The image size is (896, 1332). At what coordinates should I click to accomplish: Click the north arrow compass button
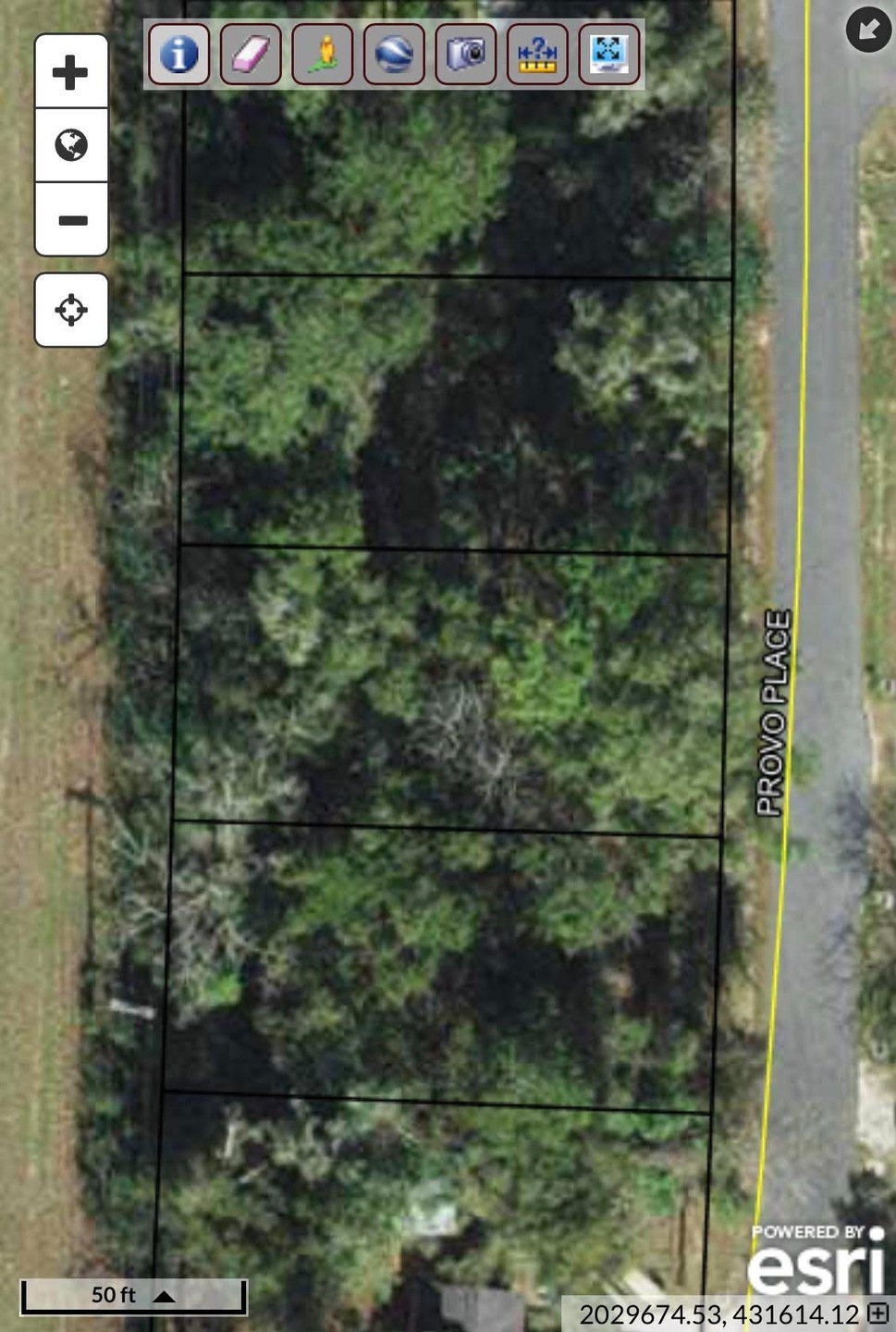point(866,29)
